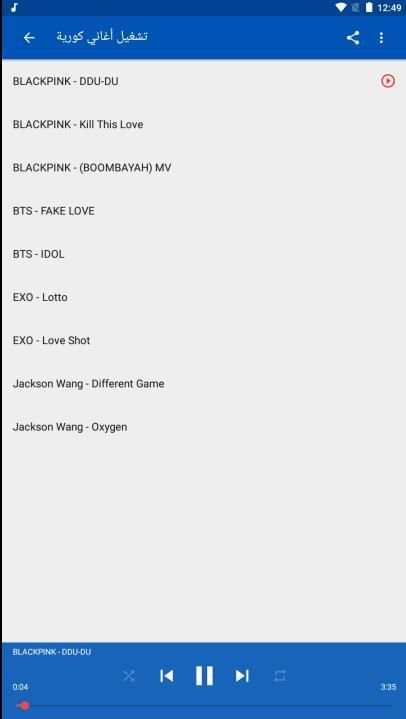
Task: Open Jackson Wang - Different Game
Action: pyautogui.click(x=204, y=383)
